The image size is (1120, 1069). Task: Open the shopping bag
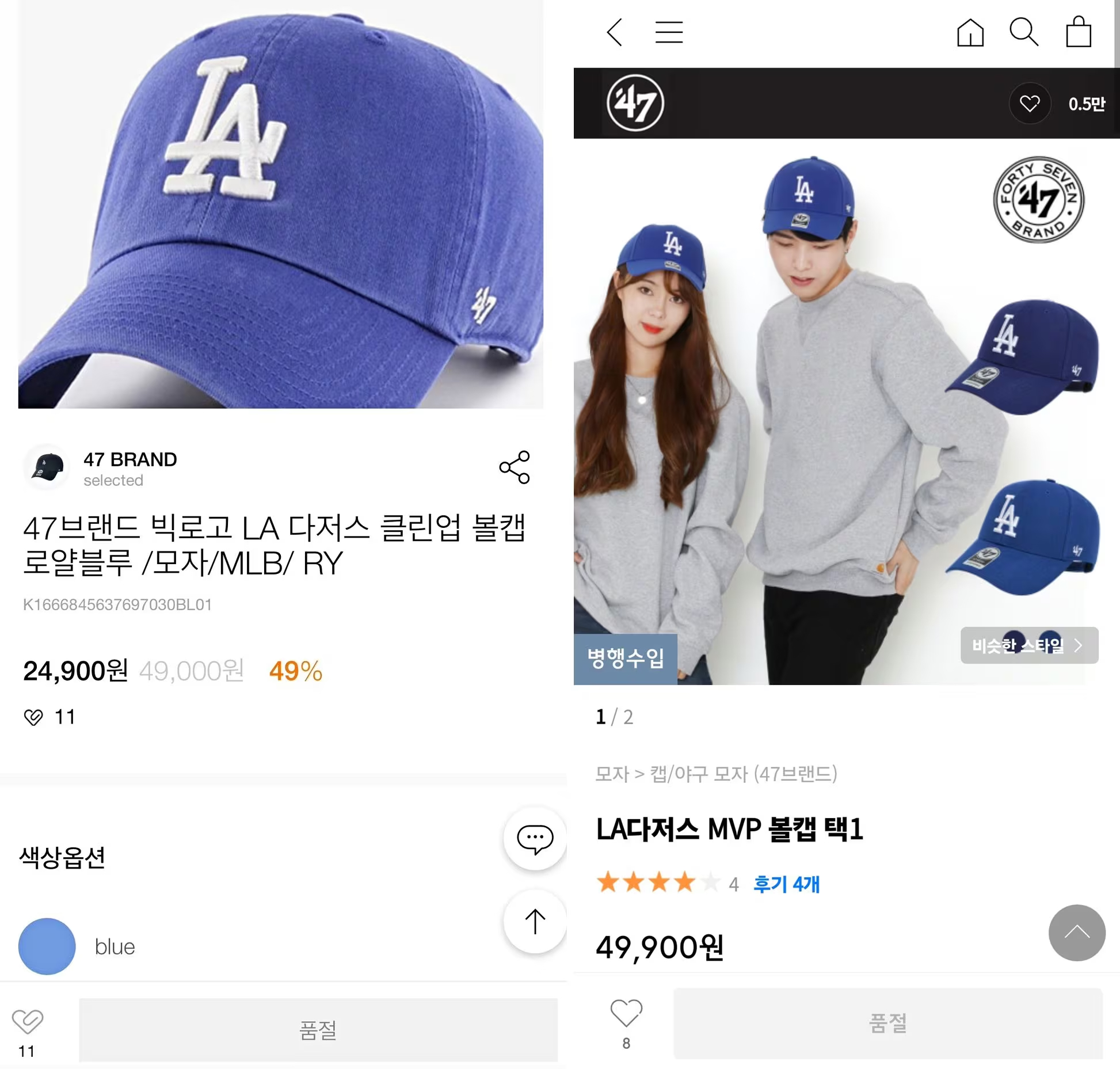(1078, 32)
